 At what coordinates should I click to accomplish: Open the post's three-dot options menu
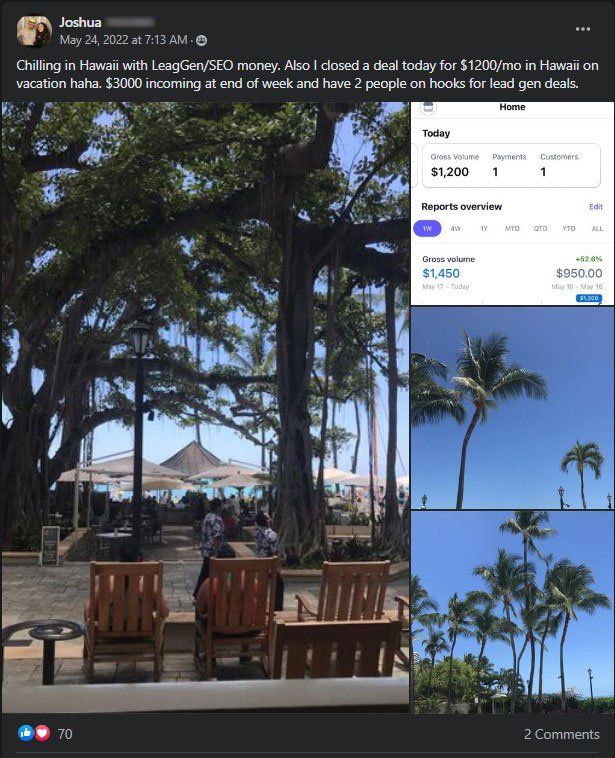click(583, 29)
